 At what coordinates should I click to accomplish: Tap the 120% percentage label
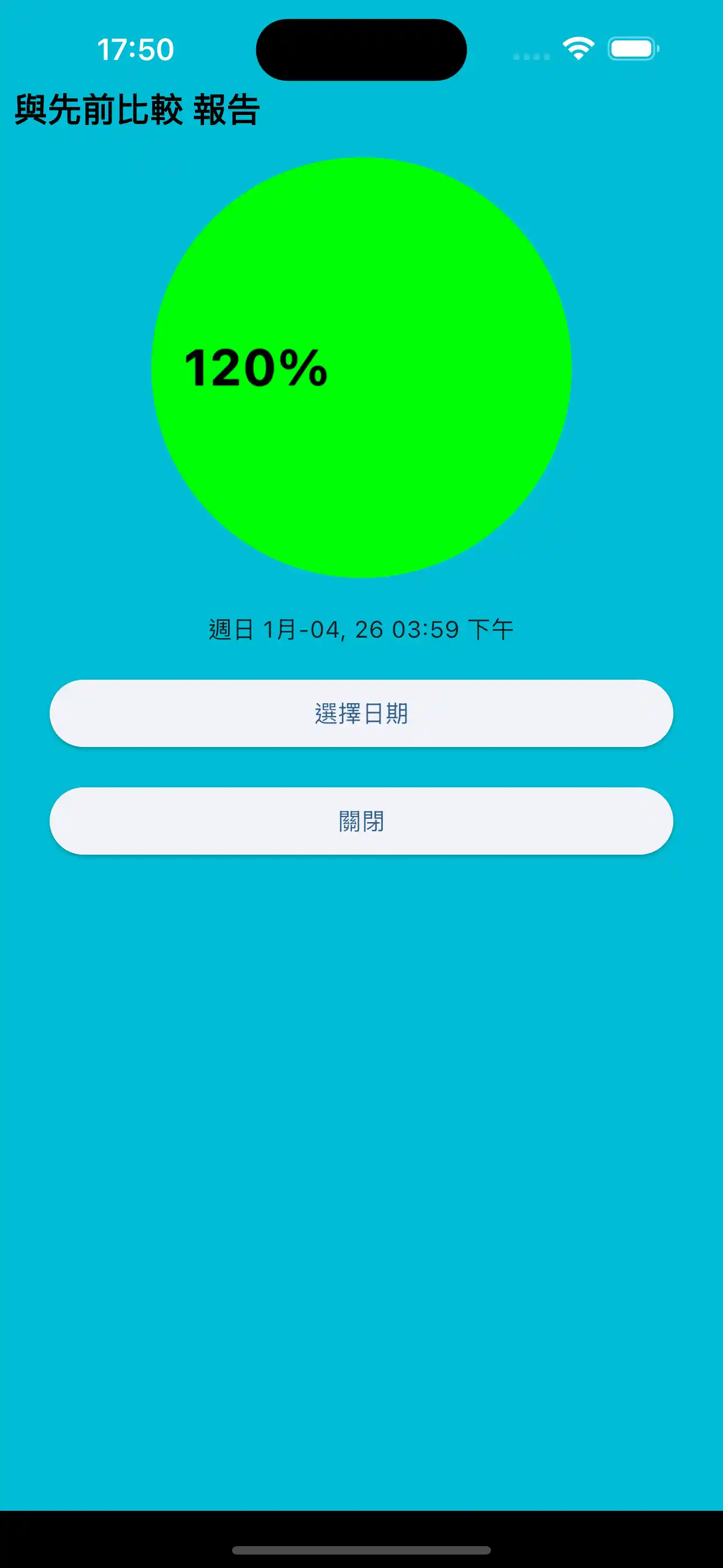(x=256, y=368)
